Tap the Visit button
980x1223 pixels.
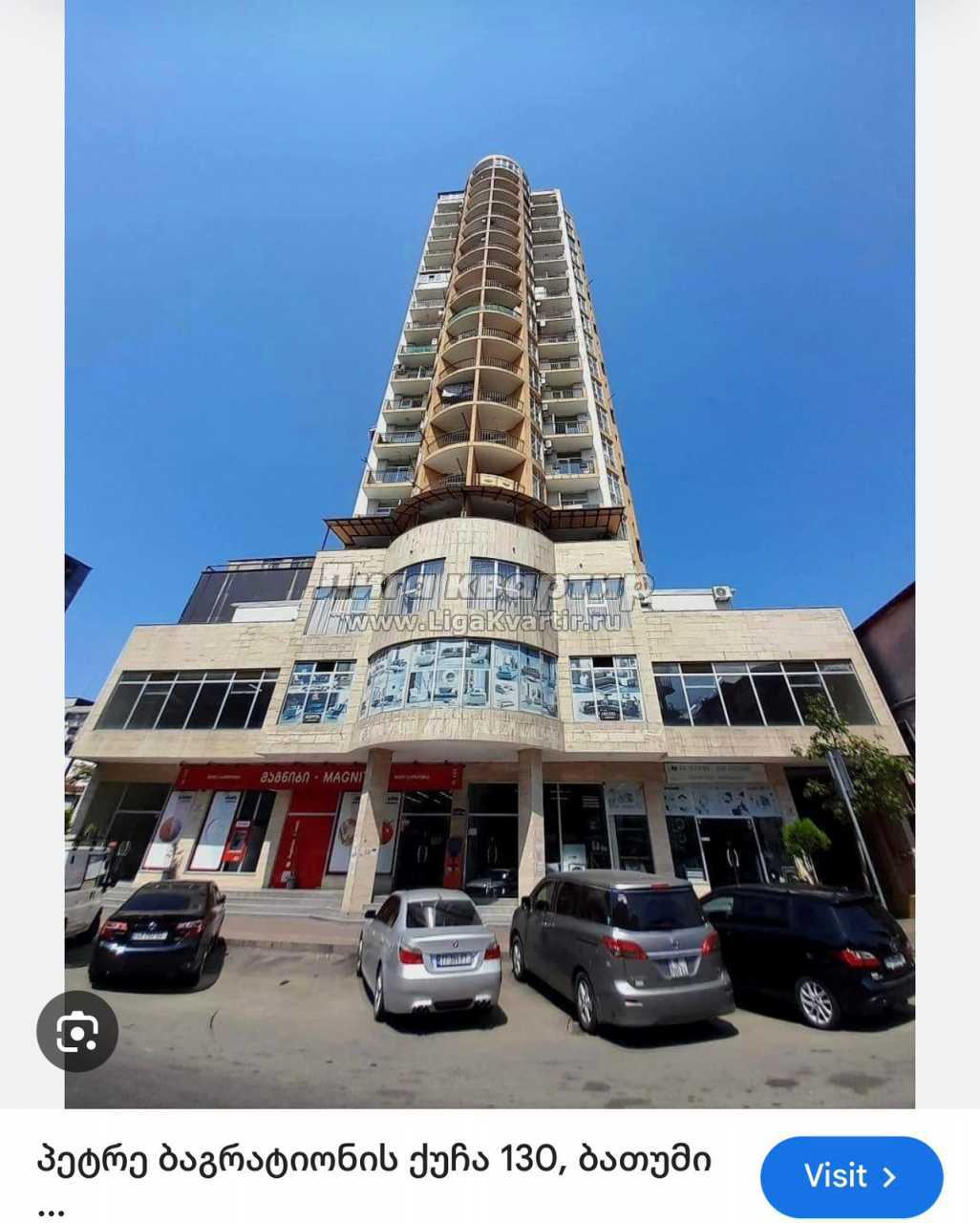click(851, 1176)
